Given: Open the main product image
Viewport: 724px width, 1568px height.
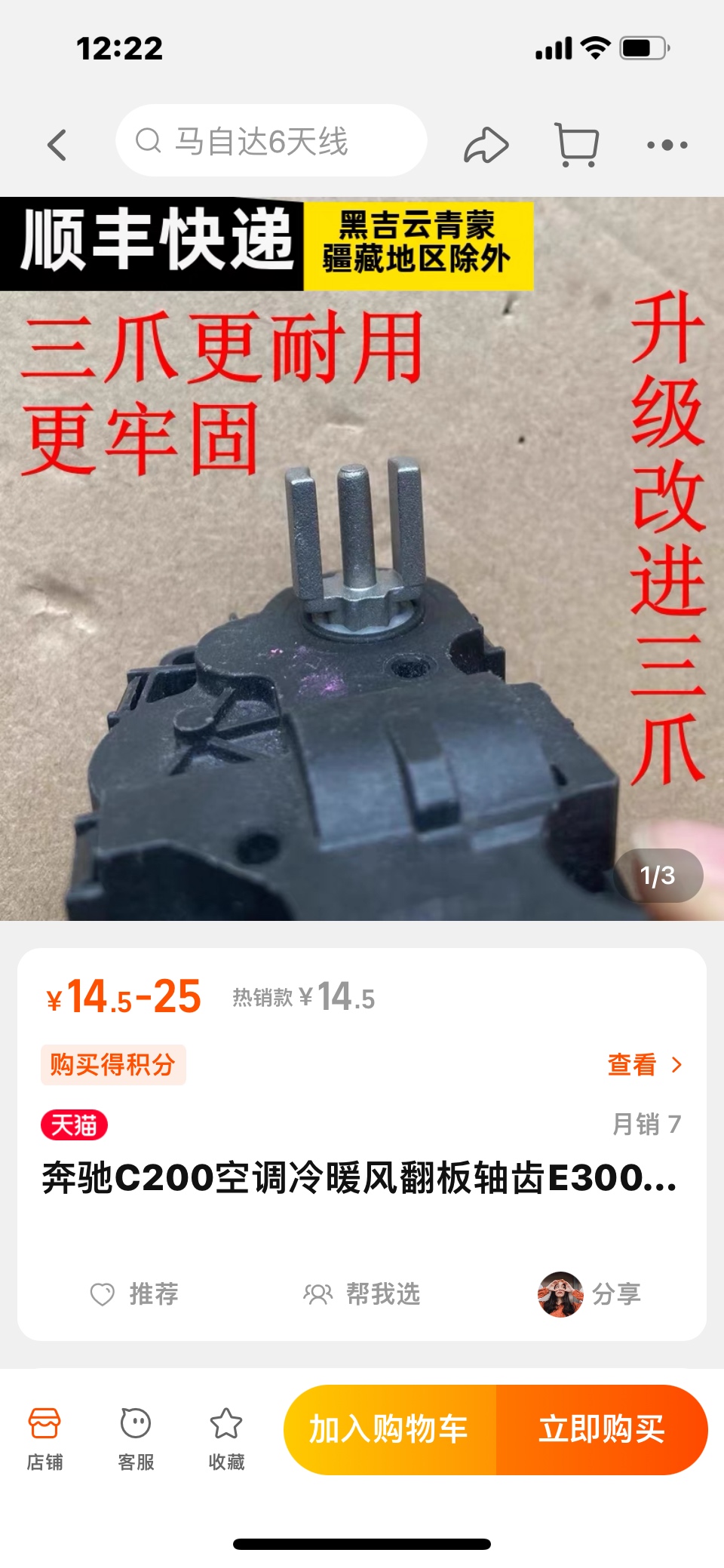Looking at the screenshot, I should tap(362, 558).
